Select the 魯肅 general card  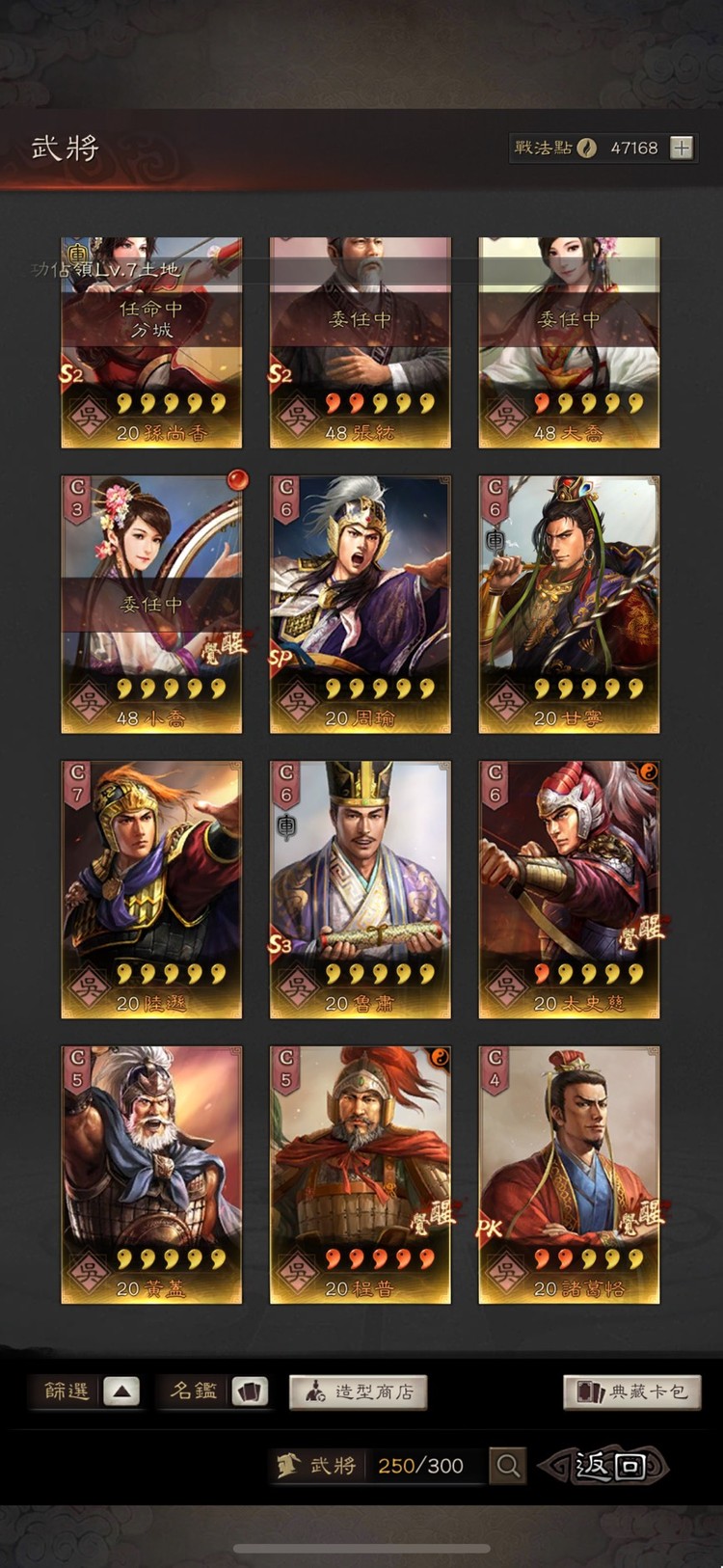pos(360,889)
